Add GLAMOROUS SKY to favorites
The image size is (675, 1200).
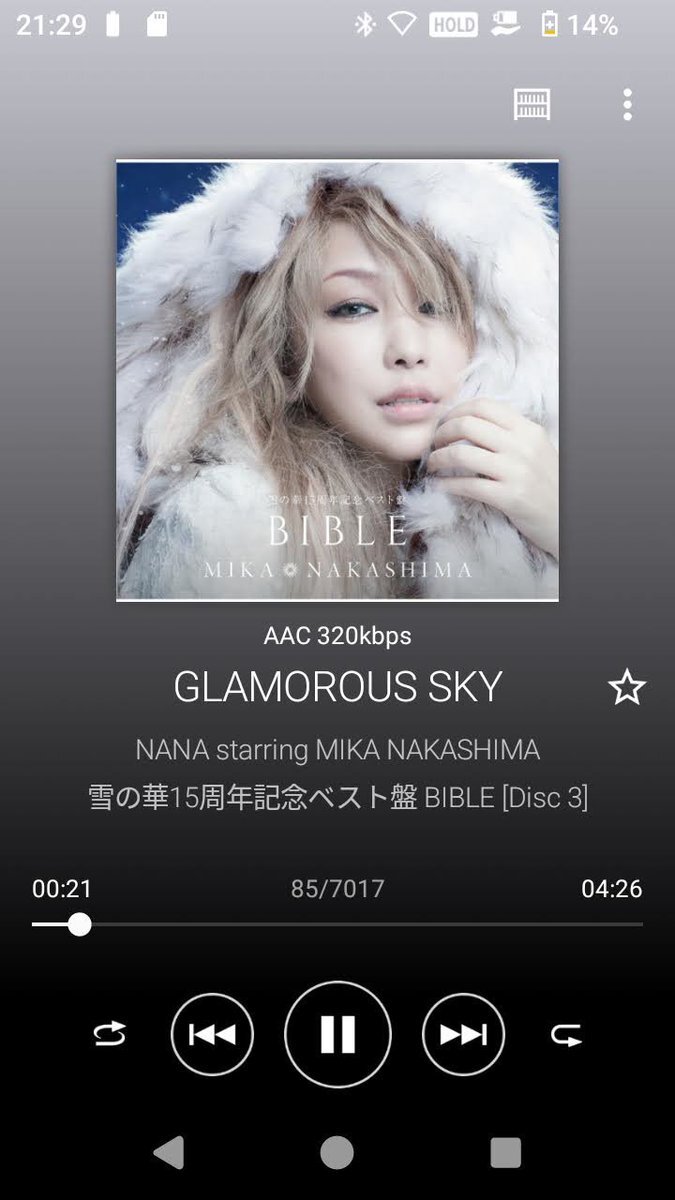[x=627, y=688]
